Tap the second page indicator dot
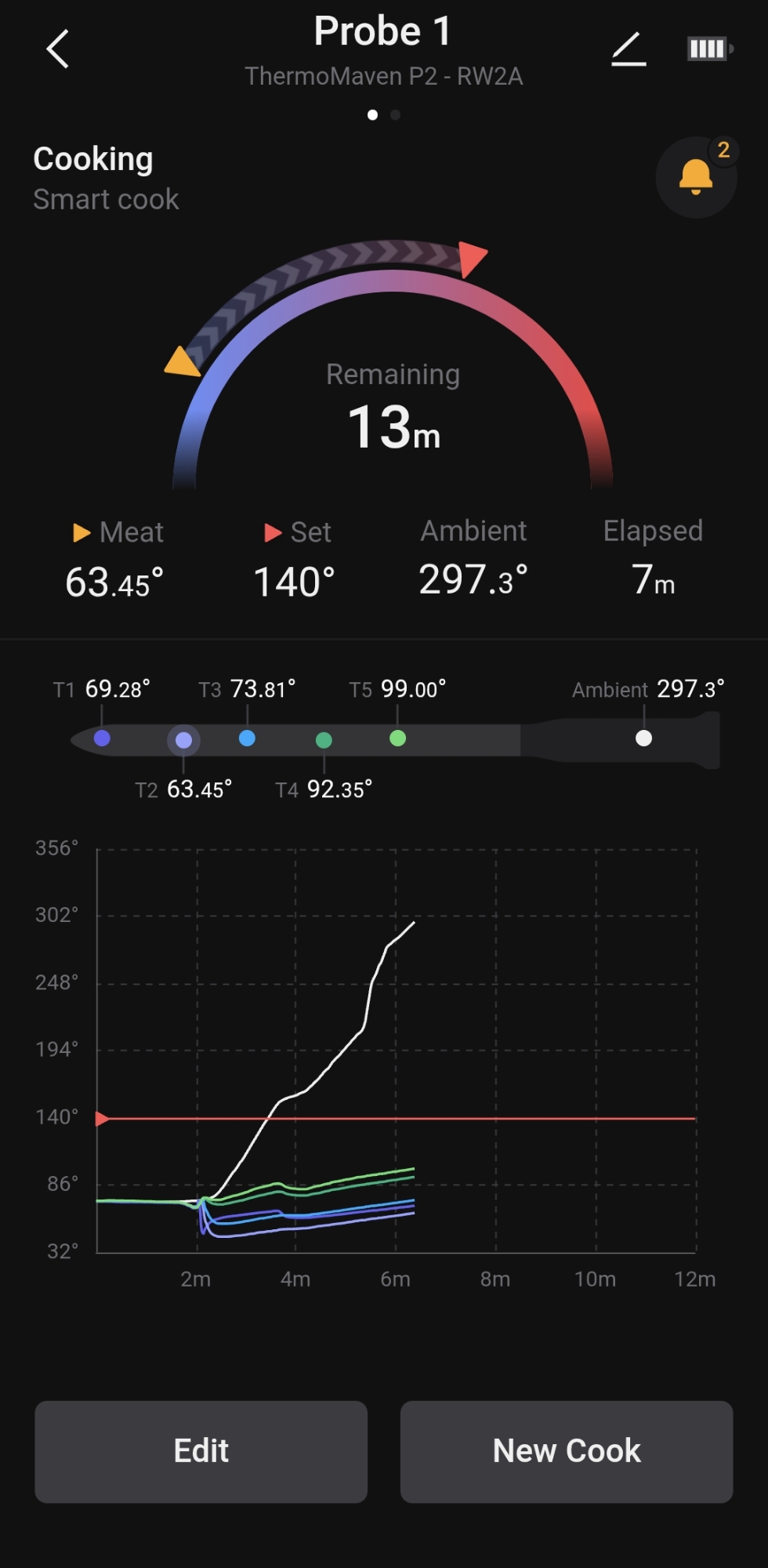 [x=396, y=115]
